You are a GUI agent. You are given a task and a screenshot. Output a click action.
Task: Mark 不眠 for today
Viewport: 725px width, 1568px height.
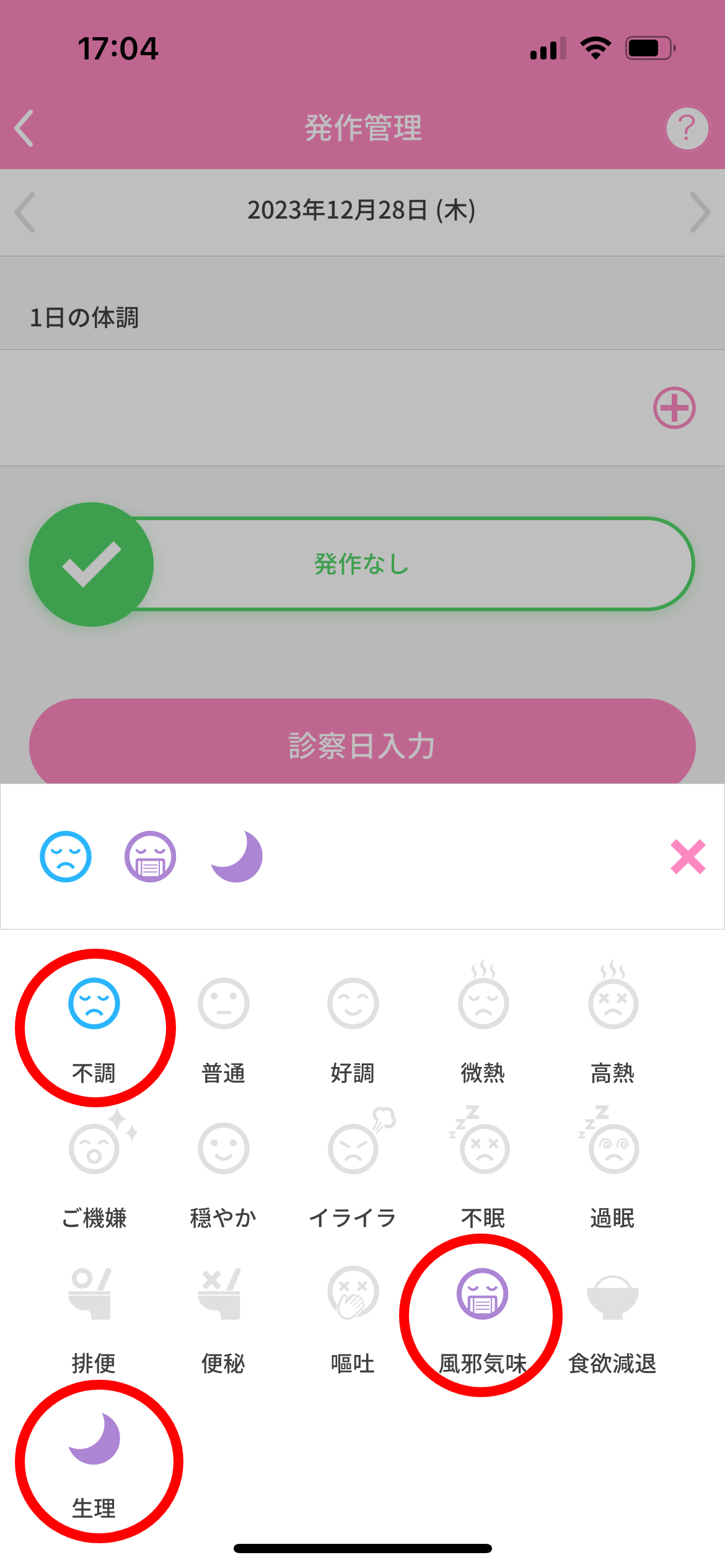point(483,1170)
